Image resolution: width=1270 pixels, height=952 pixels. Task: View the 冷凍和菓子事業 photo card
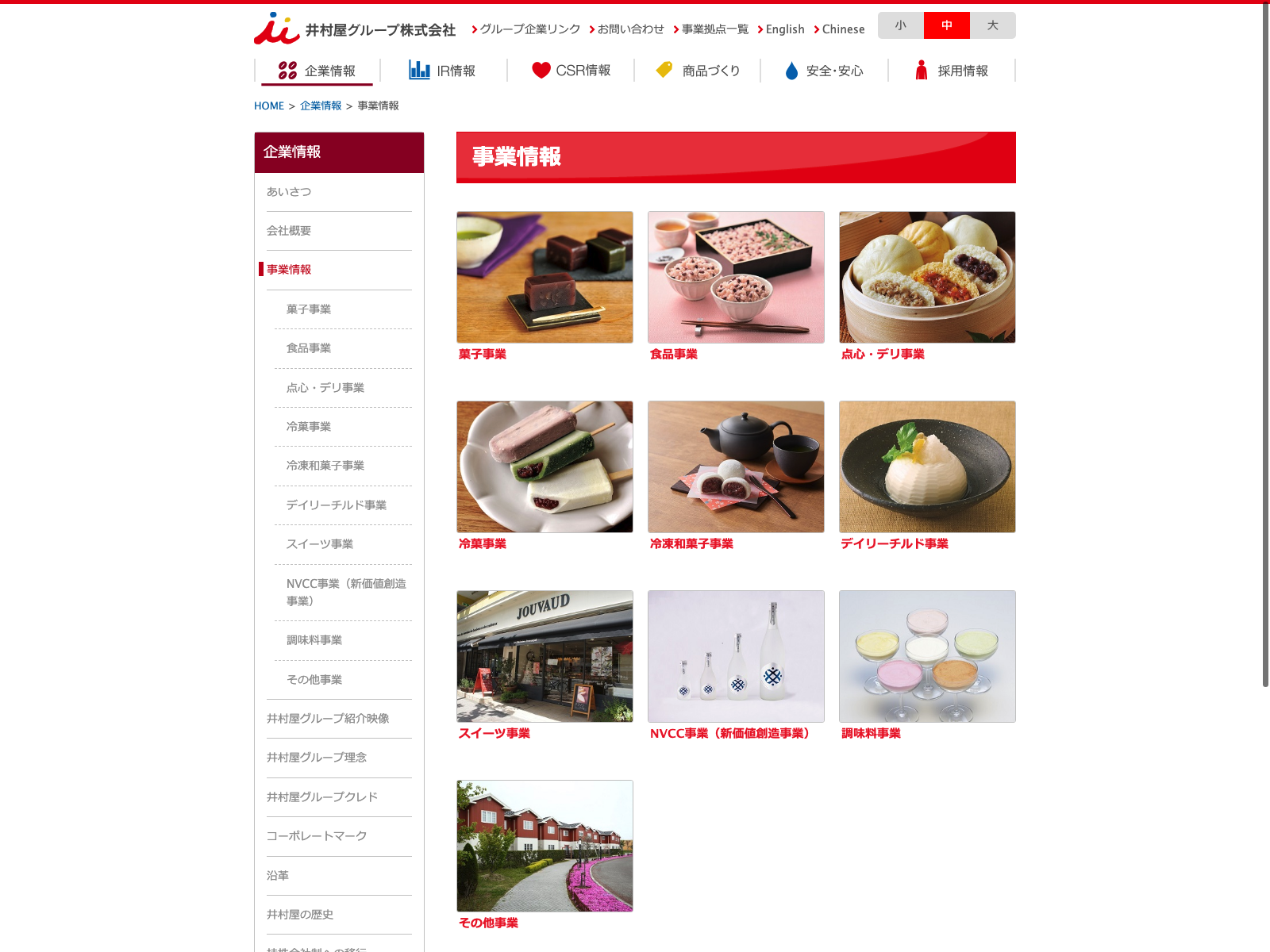point(736,466)
